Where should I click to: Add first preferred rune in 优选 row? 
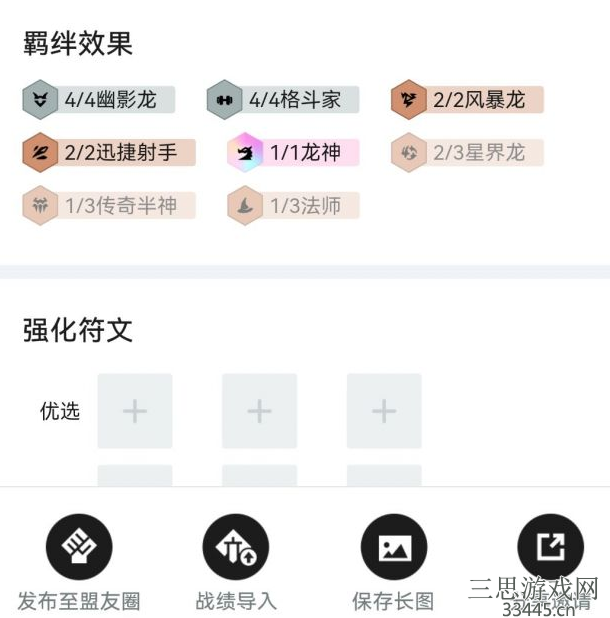coord(135,411)
